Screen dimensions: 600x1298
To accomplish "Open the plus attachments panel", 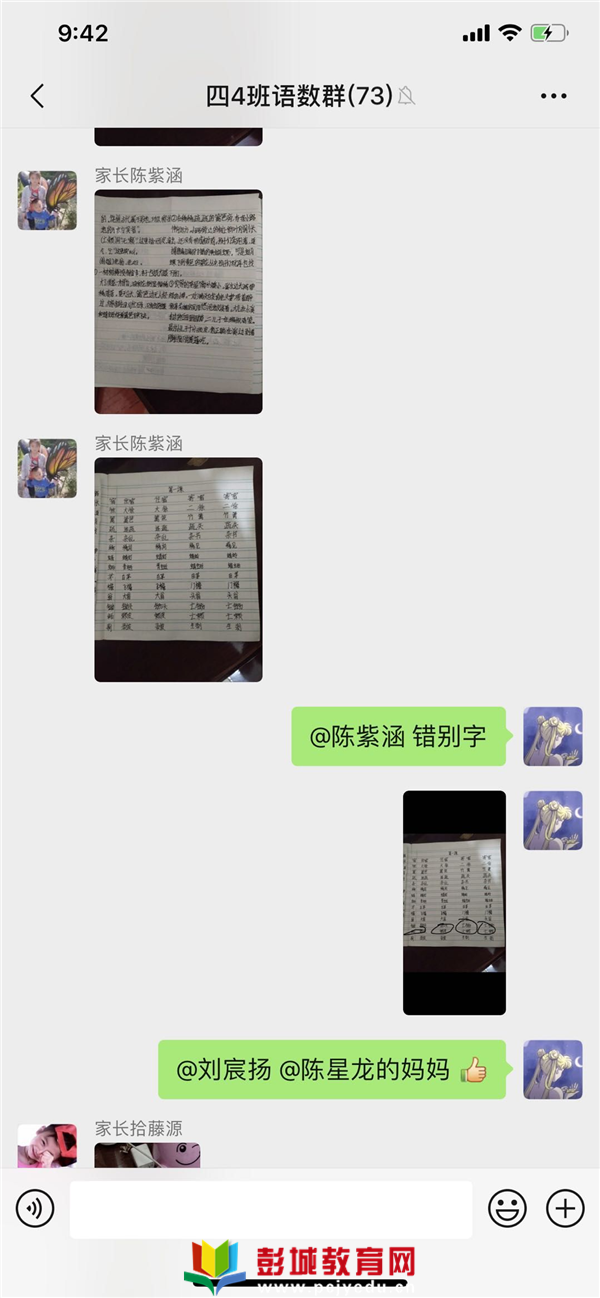I will [x=565, y=1209].
